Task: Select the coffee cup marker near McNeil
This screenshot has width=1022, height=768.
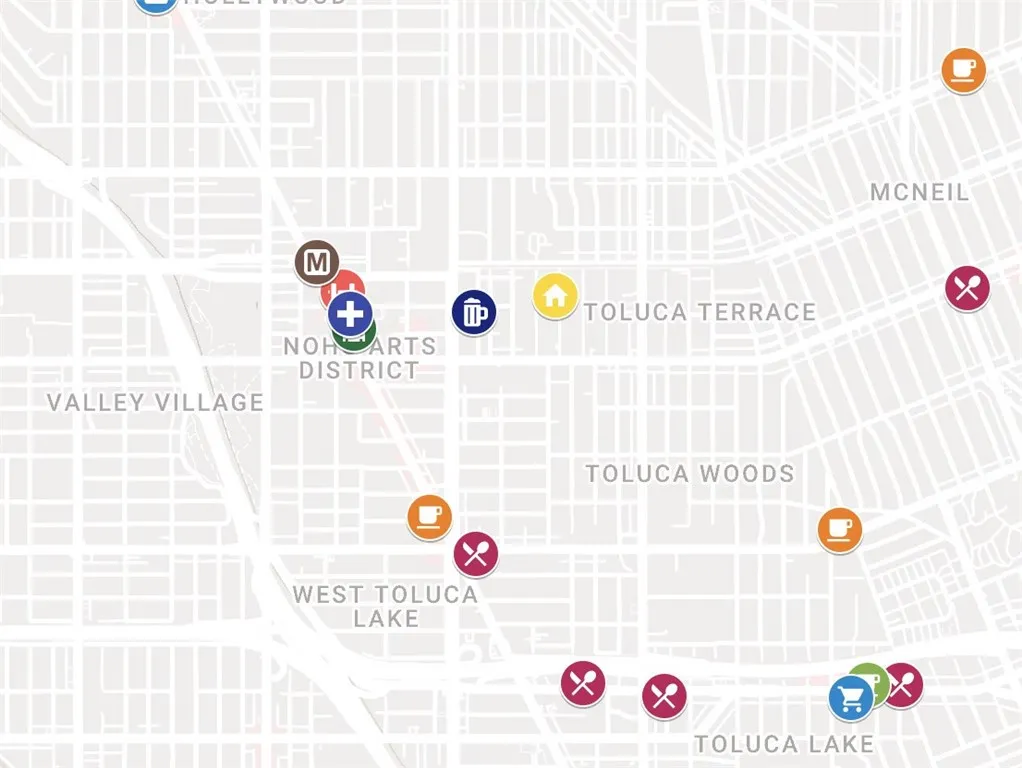Action: point(964,71)
